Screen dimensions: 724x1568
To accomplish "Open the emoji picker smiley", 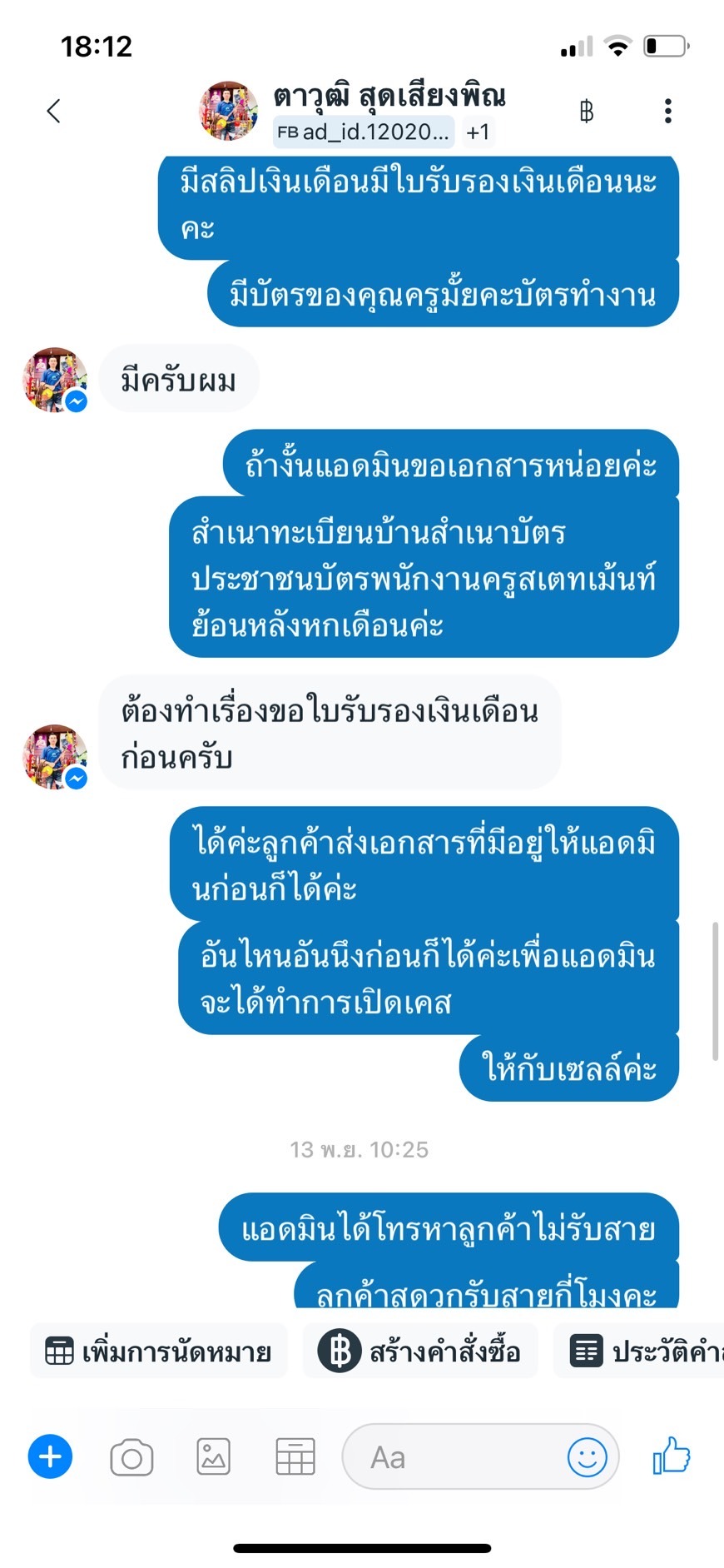I will coord(587,1457).
